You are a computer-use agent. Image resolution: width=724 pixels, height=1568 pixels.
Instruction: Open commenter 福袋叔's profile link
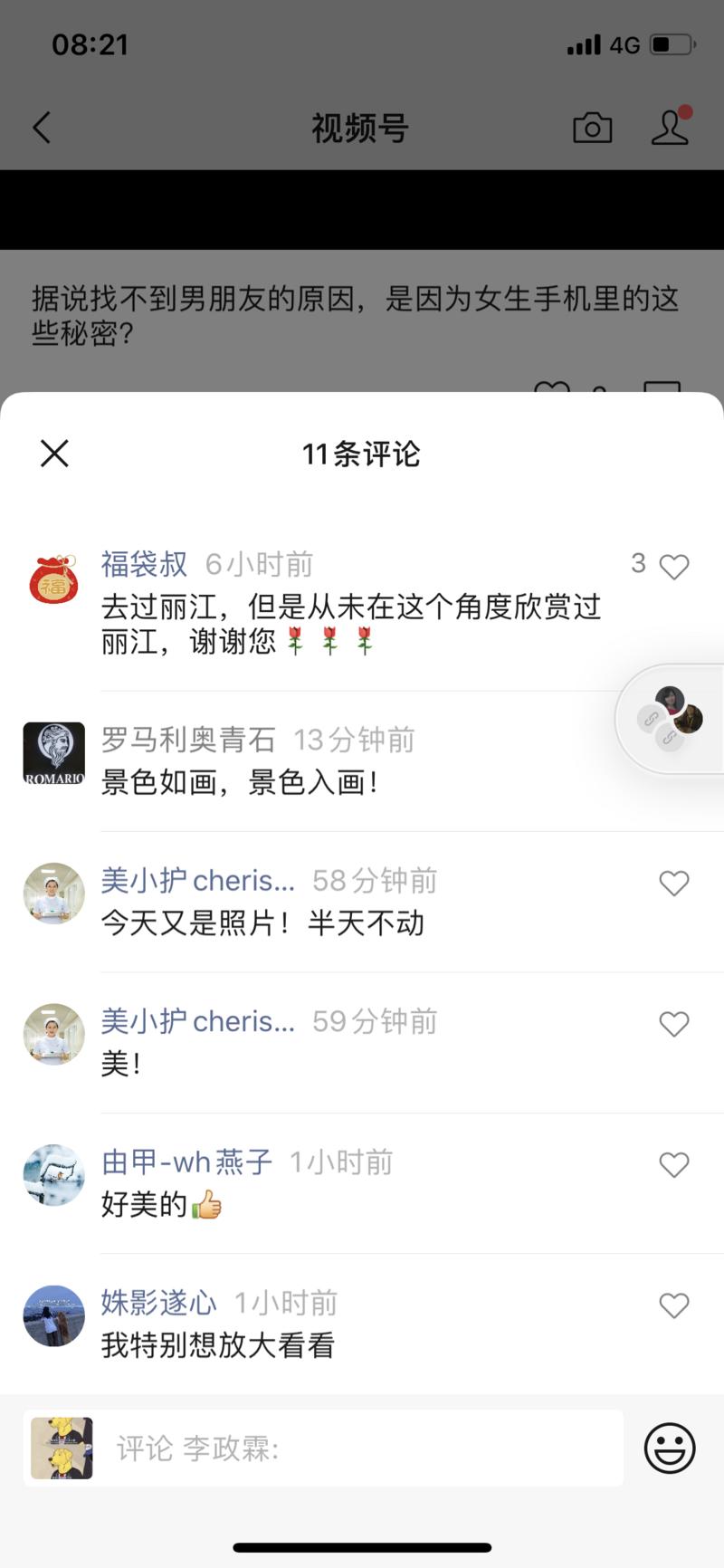pos(142,563)
